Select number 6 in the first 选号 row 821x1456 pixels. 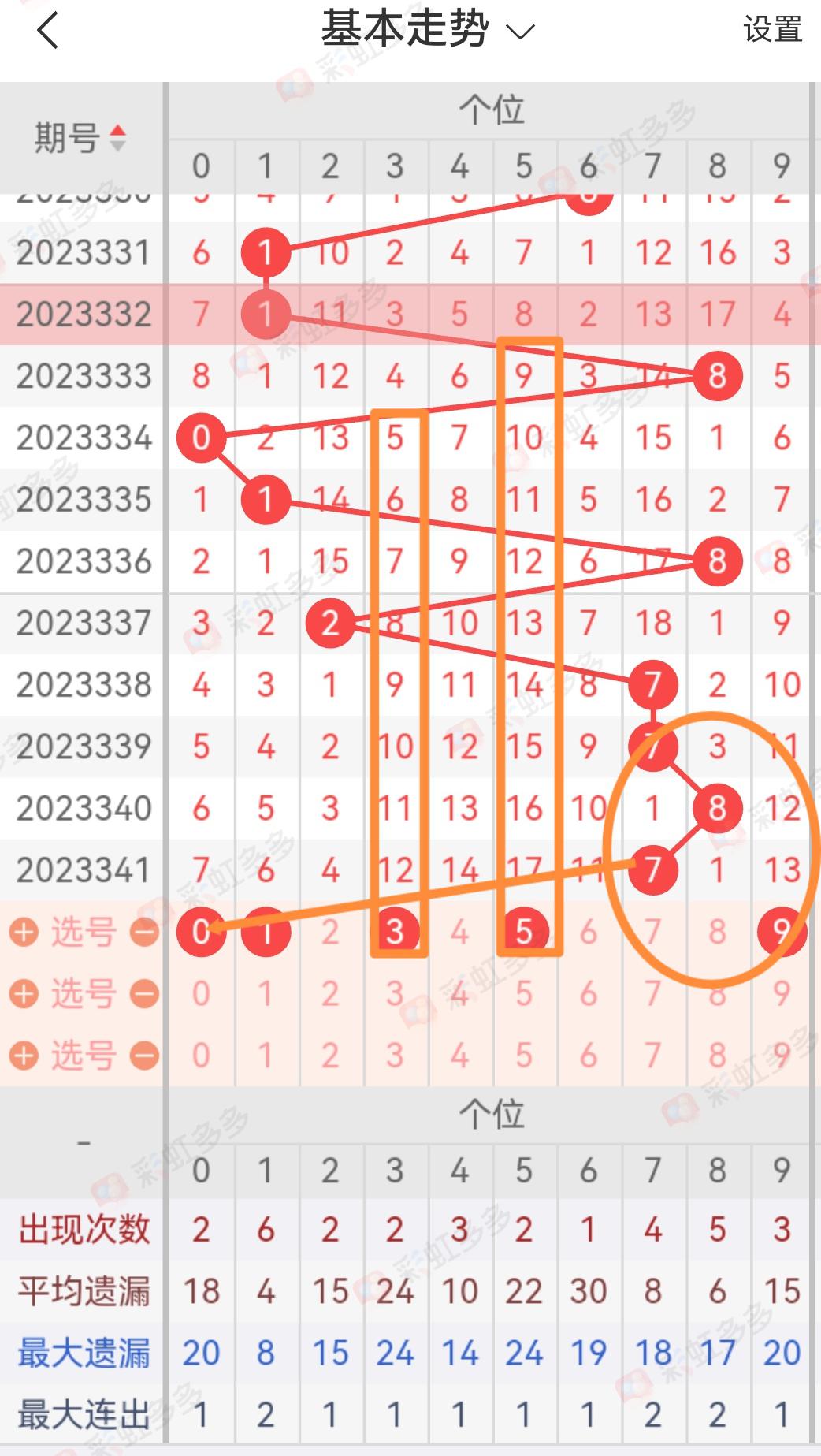coord(589,932)
